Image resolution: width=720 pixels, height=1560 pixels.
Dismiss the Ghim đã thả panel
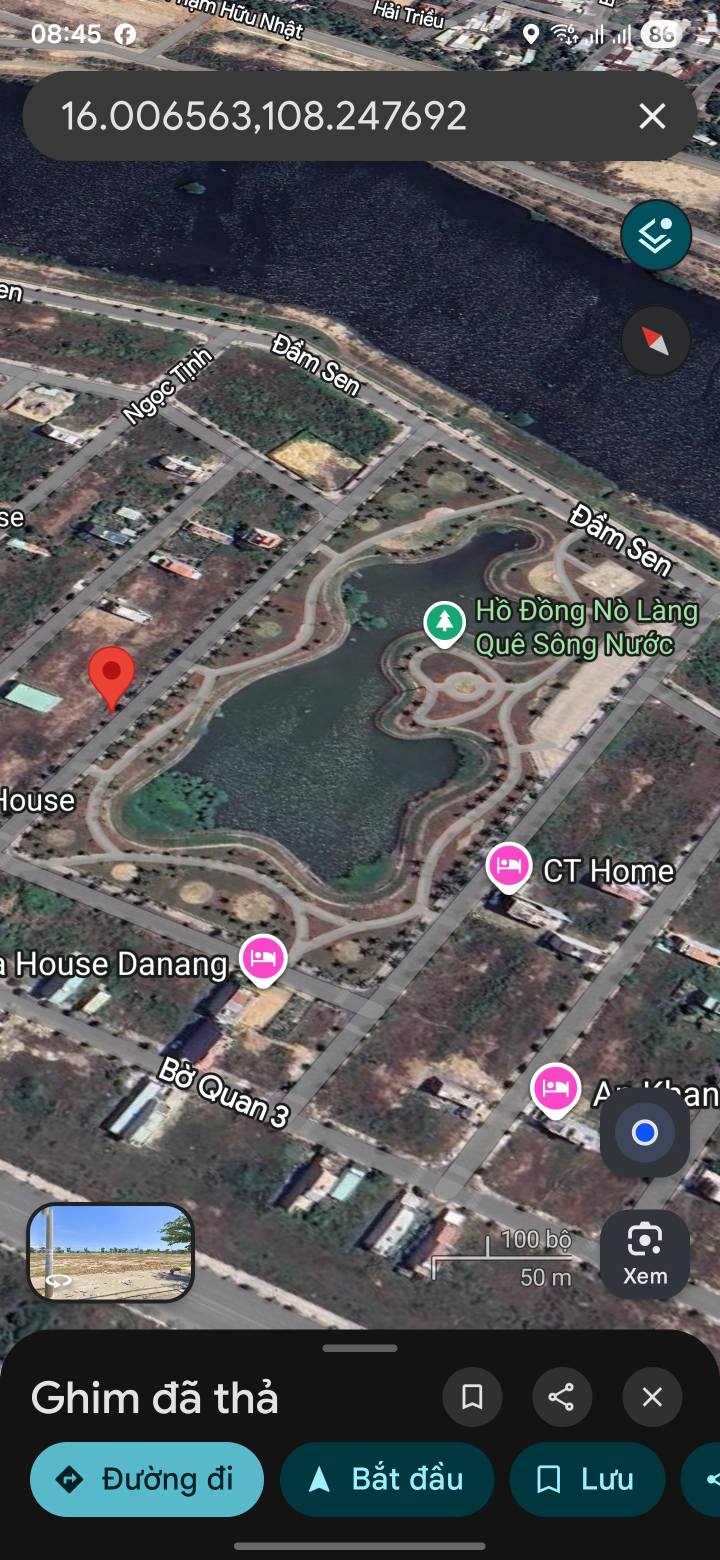(652, 1397)
